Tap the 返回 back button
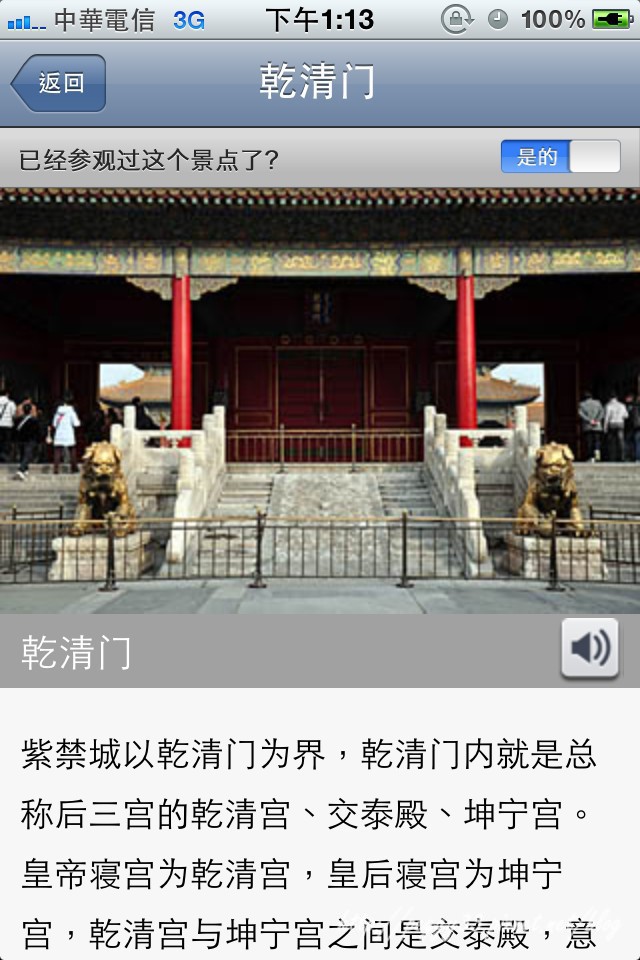The width and height of the screenshot is (640, 960). tap(58, 83)
